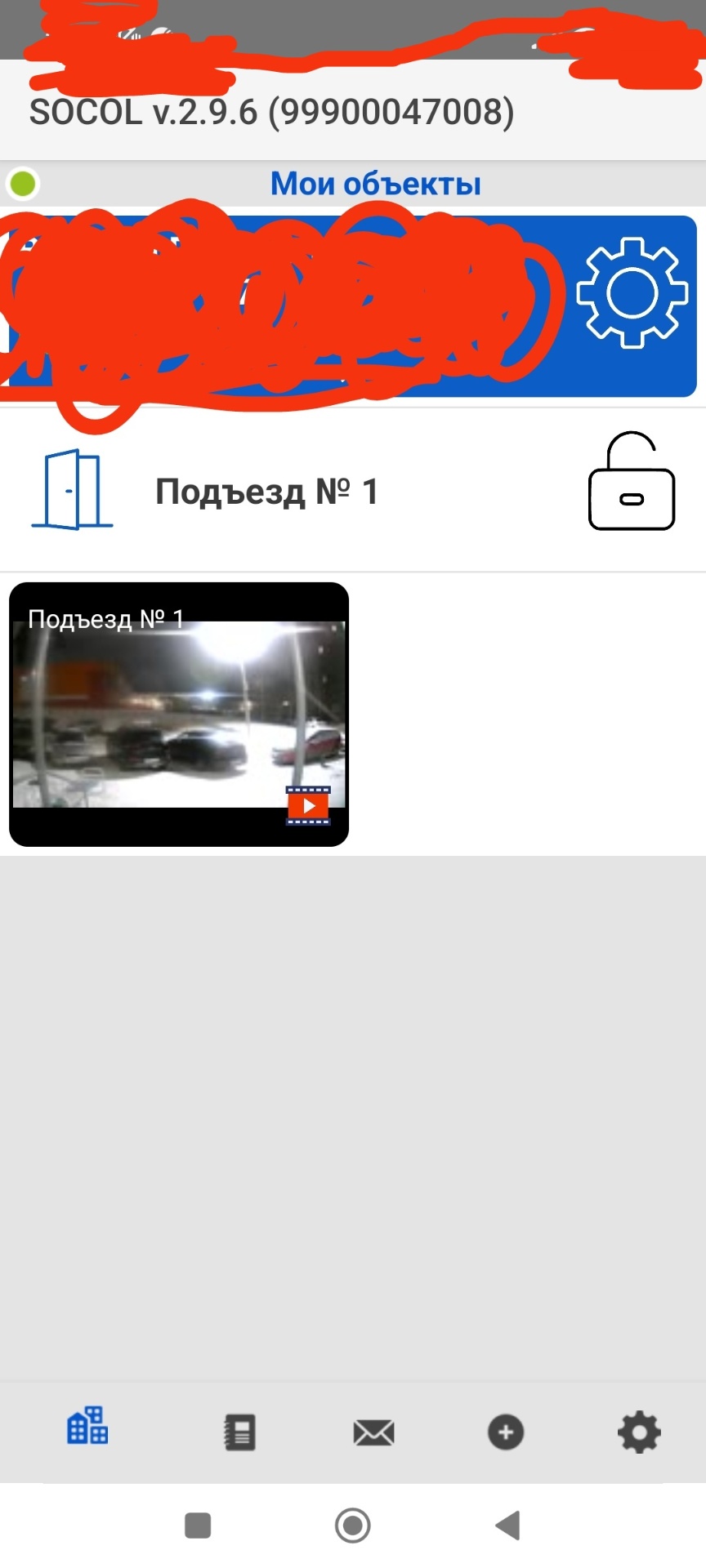Open the Подъезд № 1 camera video

pyautogui.click(x=179, y=714)
